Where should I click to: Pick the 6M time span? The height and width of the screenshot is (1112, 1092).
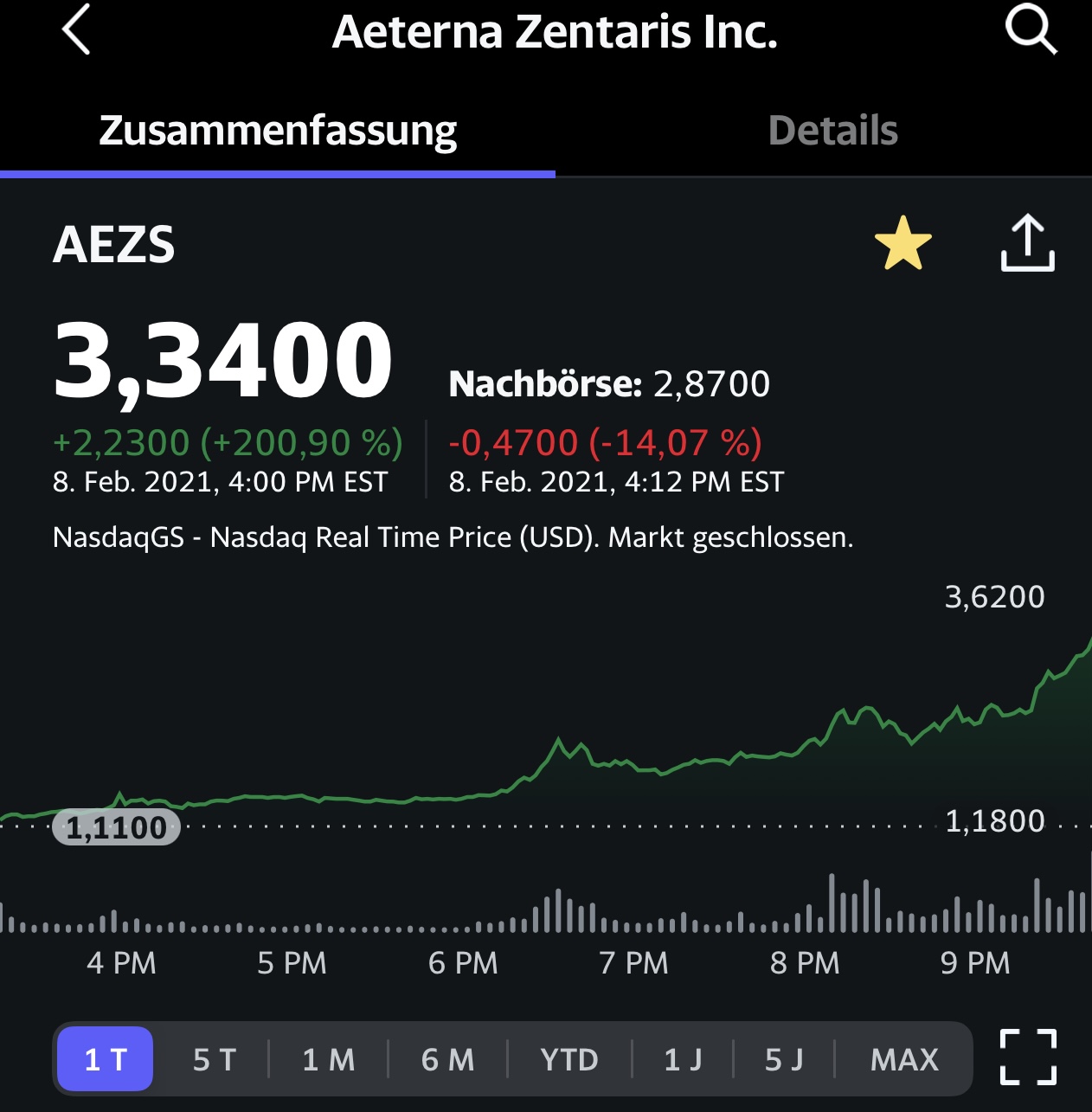[x=446, y=1058]
